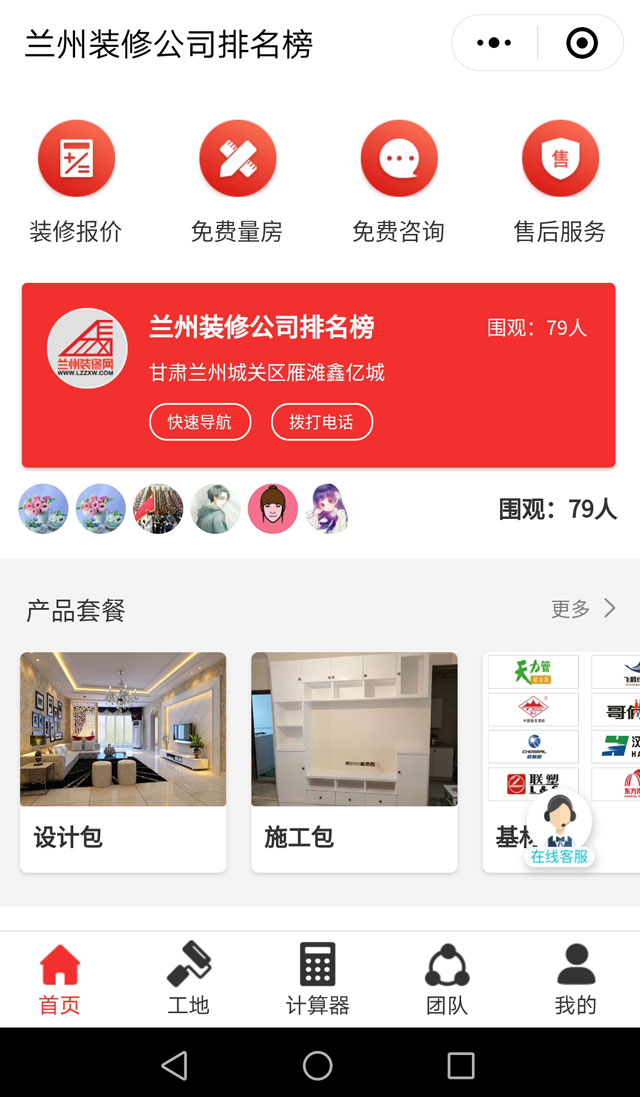Open the 计算器 tab
The image size is (640, 1097).
tap(318, 980)
